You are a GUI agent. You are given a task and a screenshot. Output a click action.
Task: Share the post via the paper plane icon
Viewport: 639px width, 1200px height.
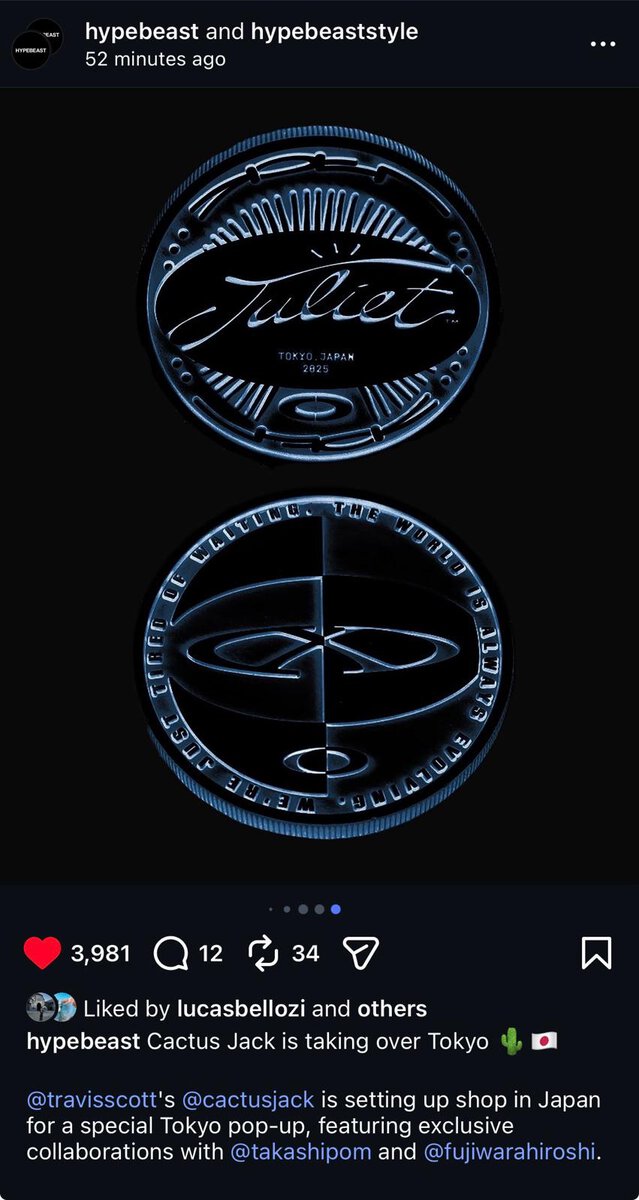coord(360,953)
